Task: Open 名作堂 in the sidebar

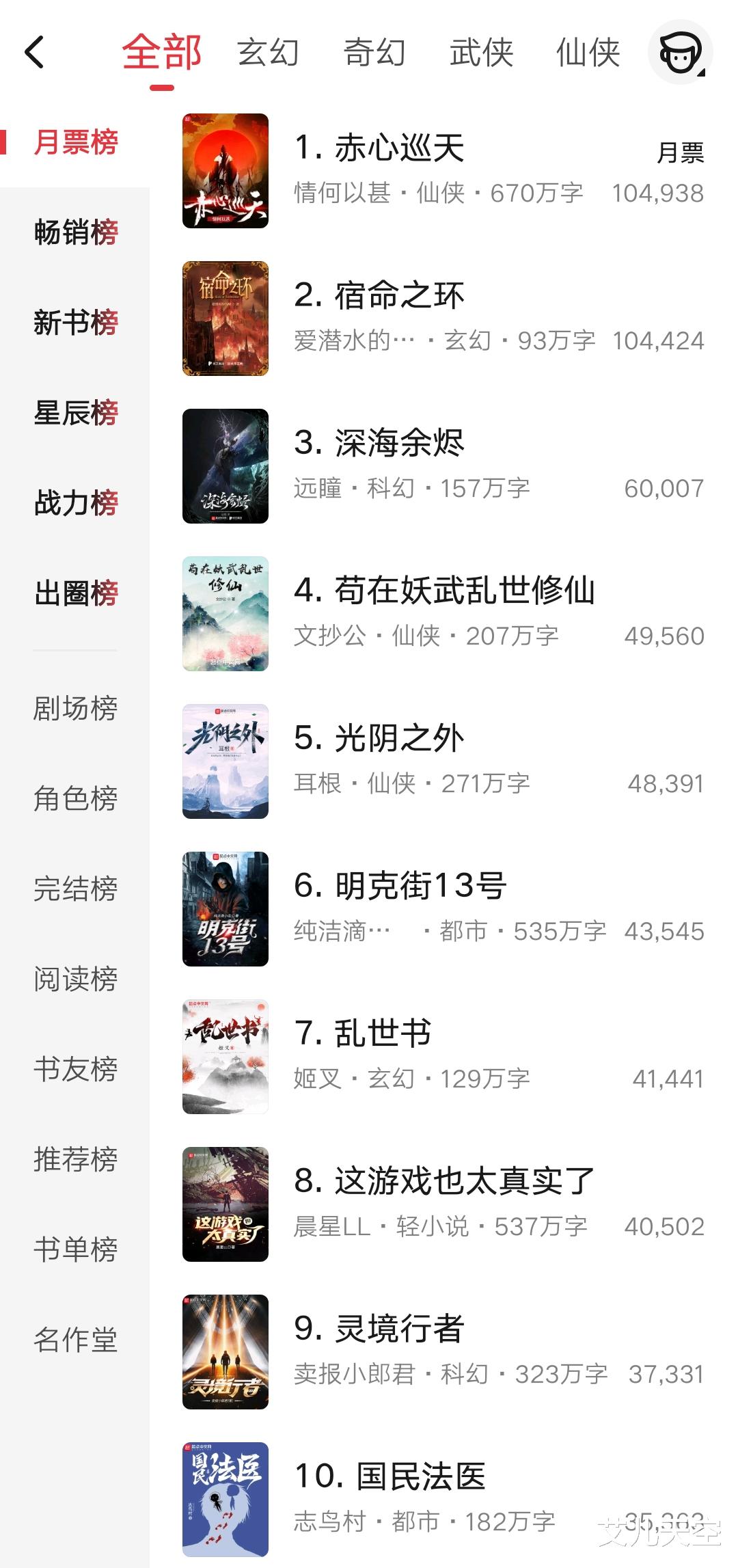Action: pyautogui.click(x=76, y=1340)
